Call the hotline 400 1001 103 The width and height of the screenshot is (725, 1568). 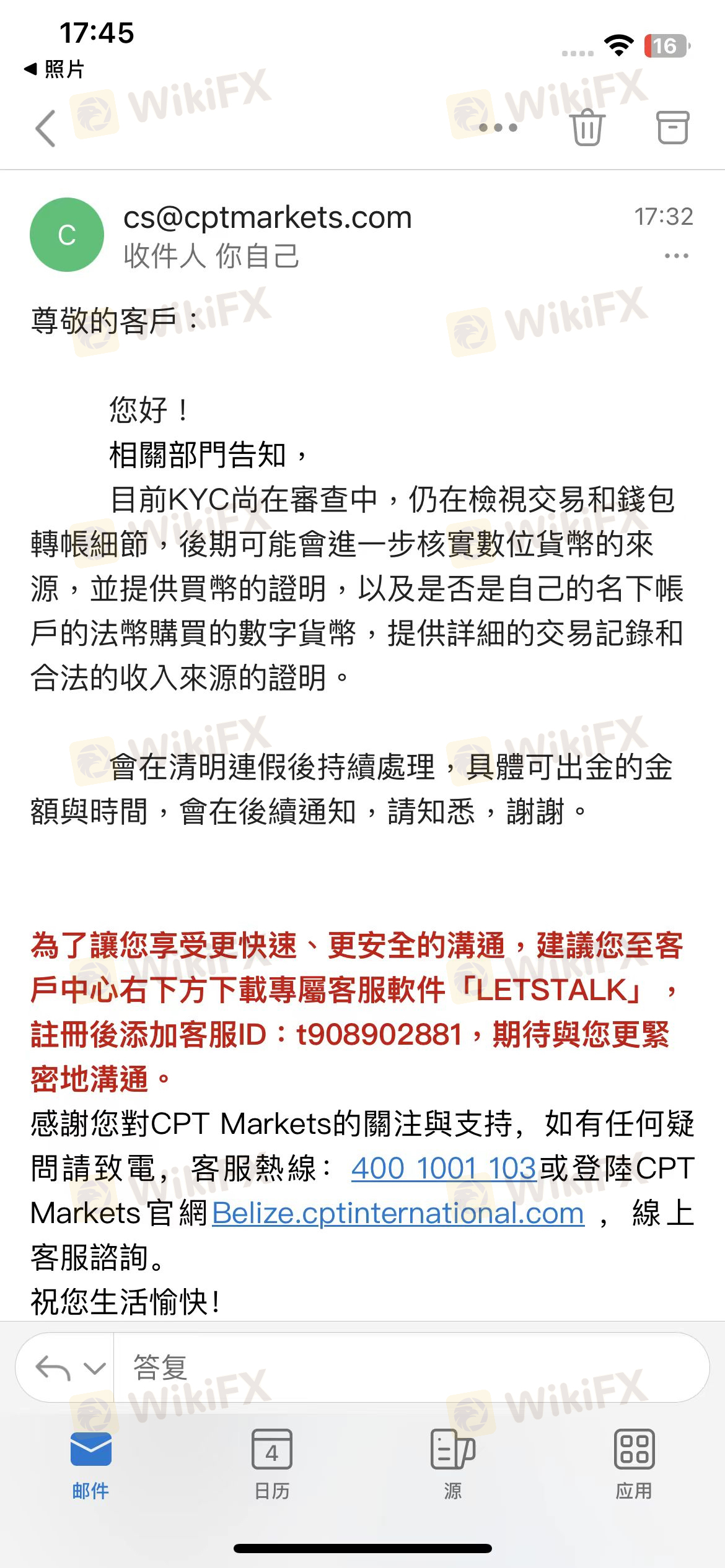click(443, 1169)
